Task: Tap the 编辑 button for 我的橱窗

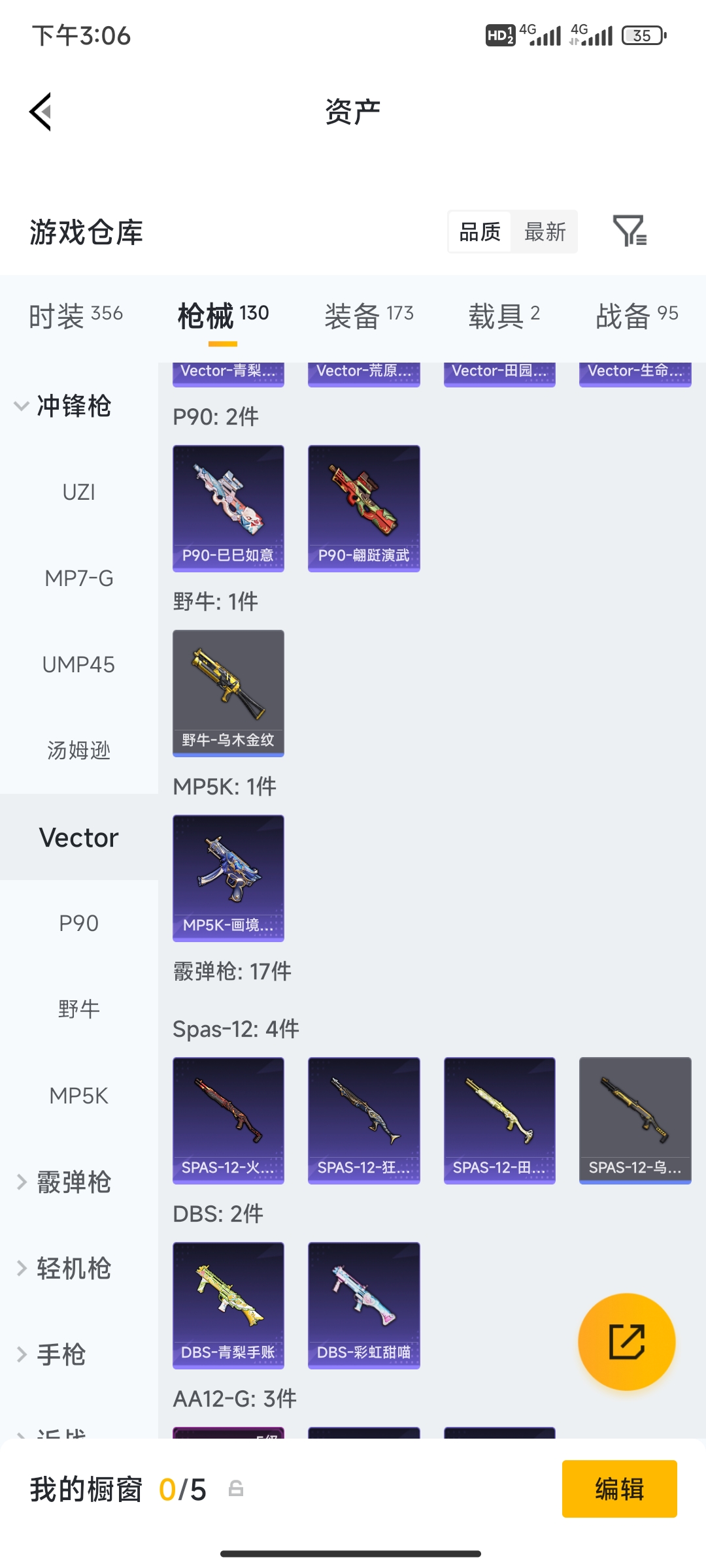Action: (x=620, y=1489)
